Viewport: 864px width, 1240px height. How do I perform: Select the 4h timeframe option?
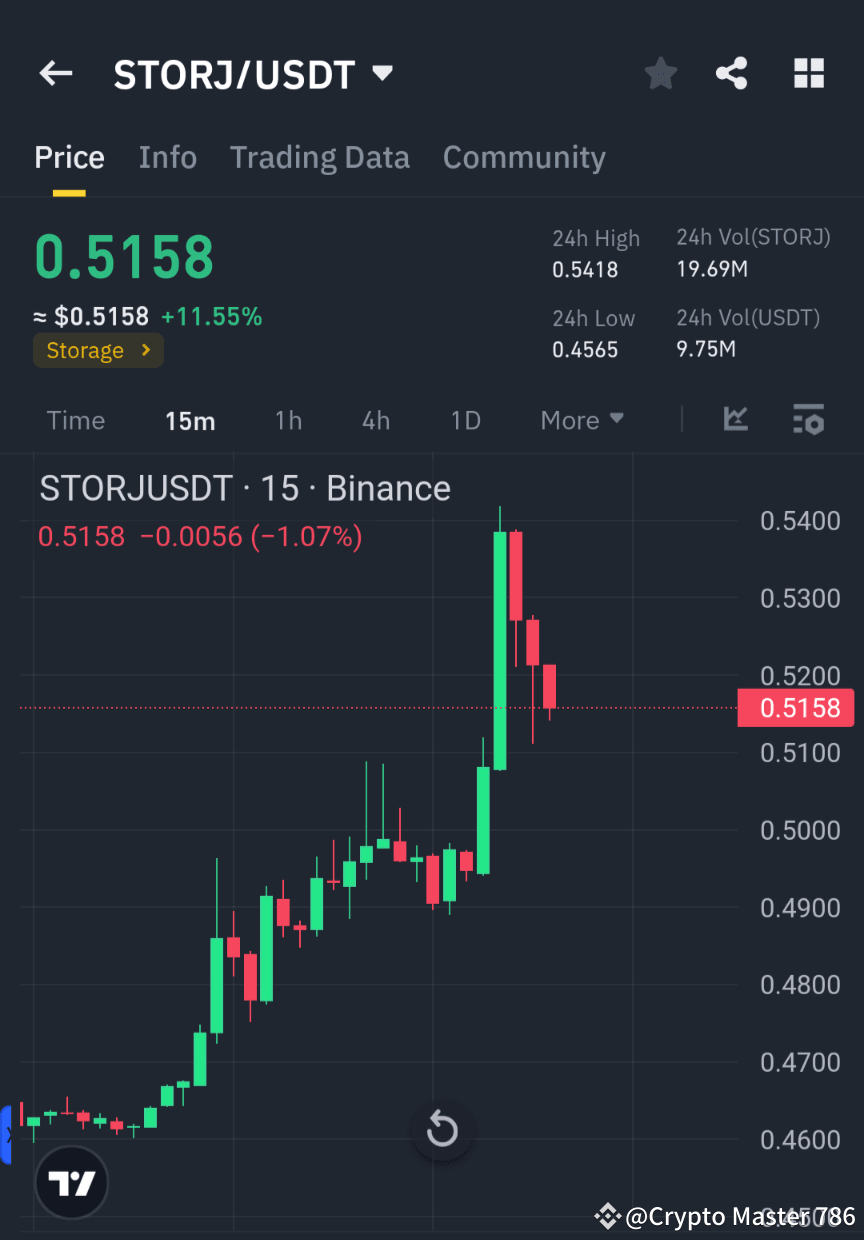point(376,420)
